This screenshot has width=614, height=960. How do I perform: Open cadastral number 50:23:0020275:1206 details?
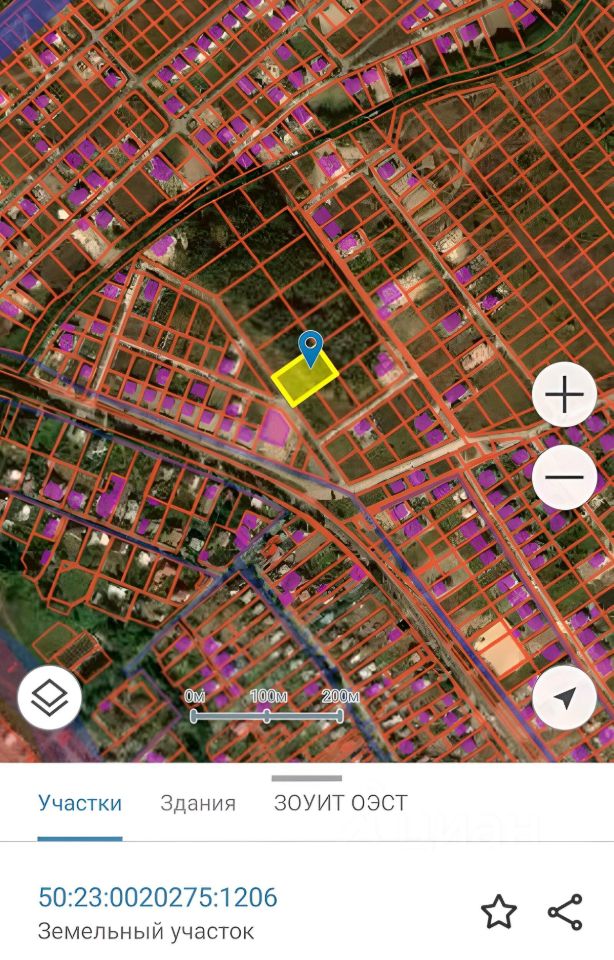point(157,897)
